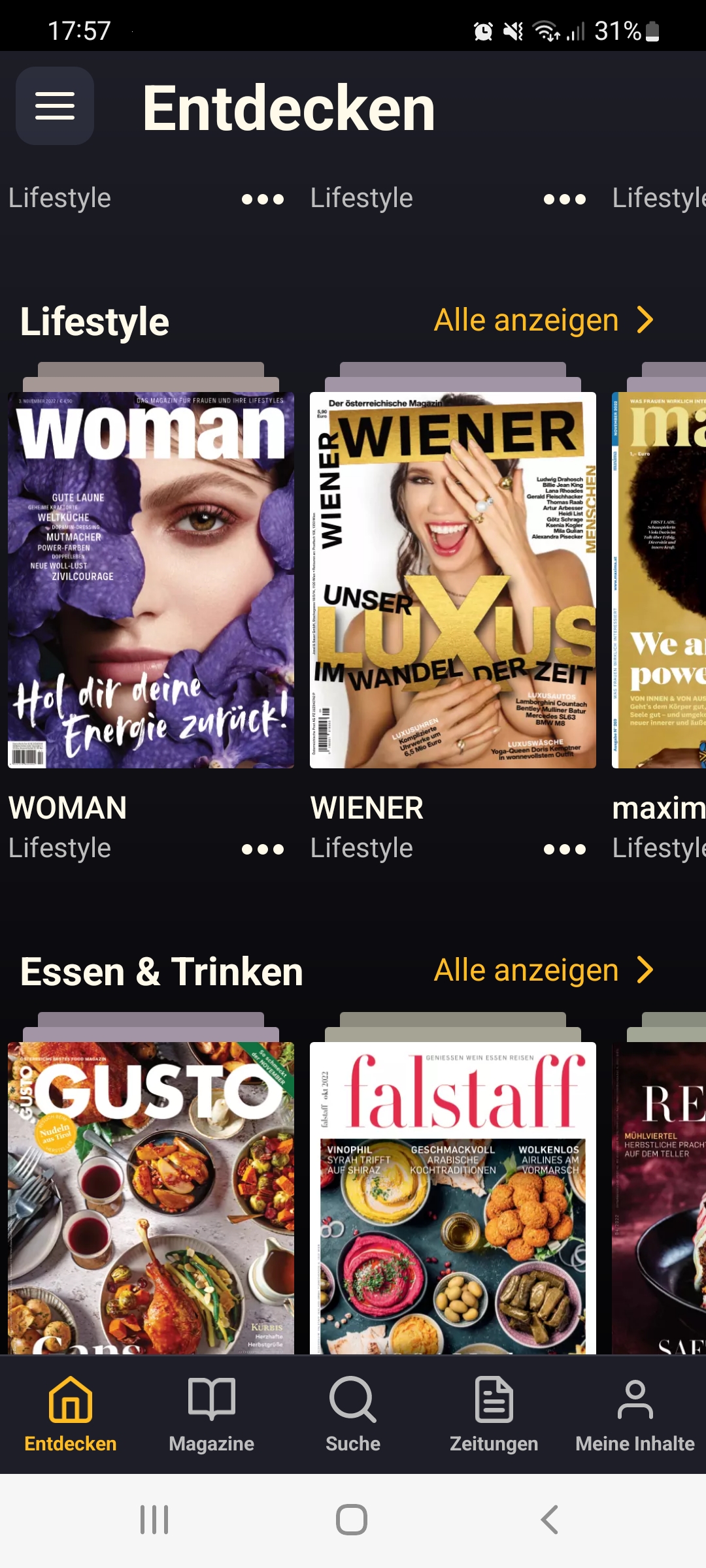Open the falstaff magazine cover
This screenshot has width=706, height=1568.
point(452,1198)
